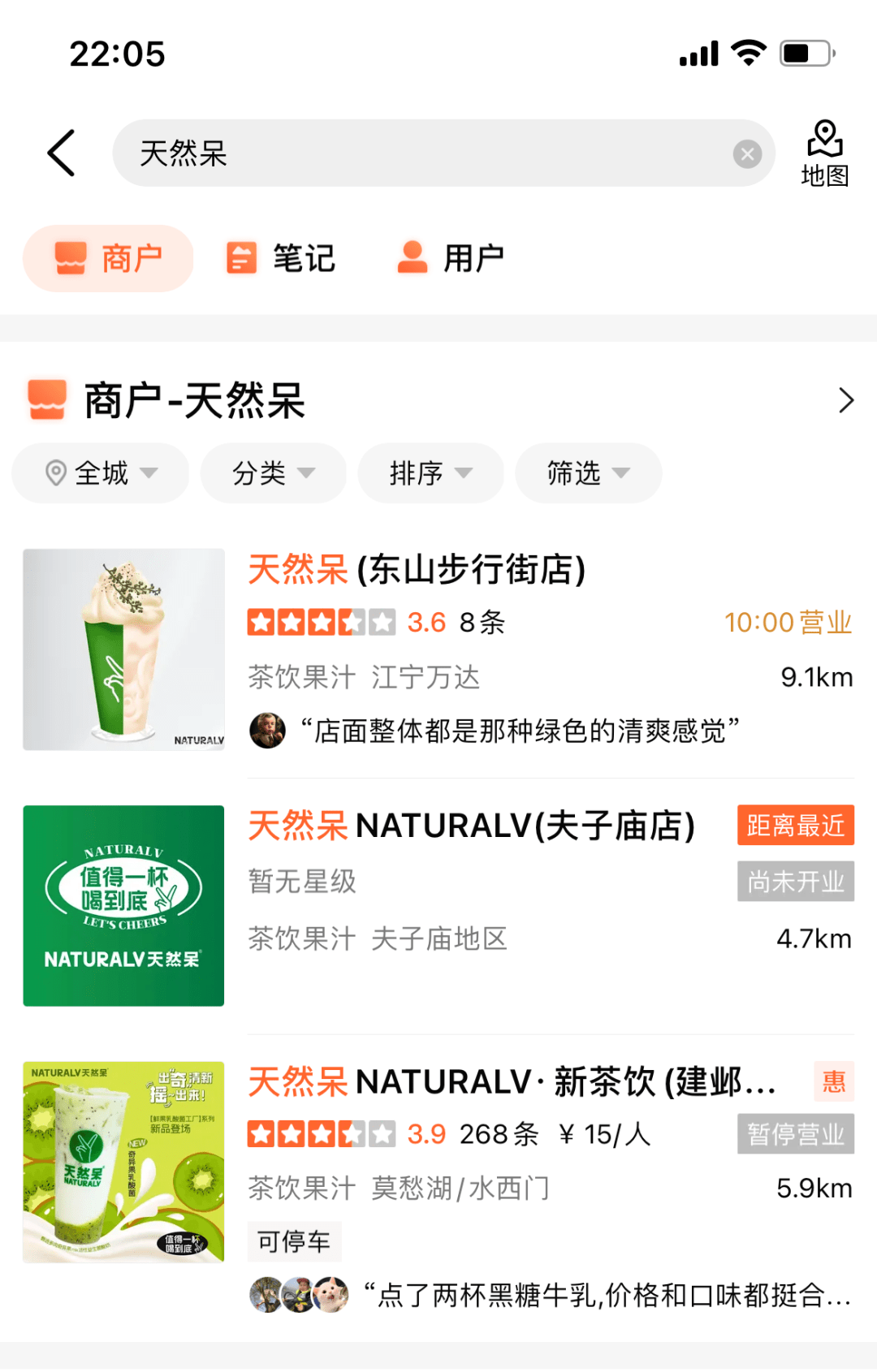Tap the 天然呆 search field
Viewport: 877px width, 1372px height.
422,153
